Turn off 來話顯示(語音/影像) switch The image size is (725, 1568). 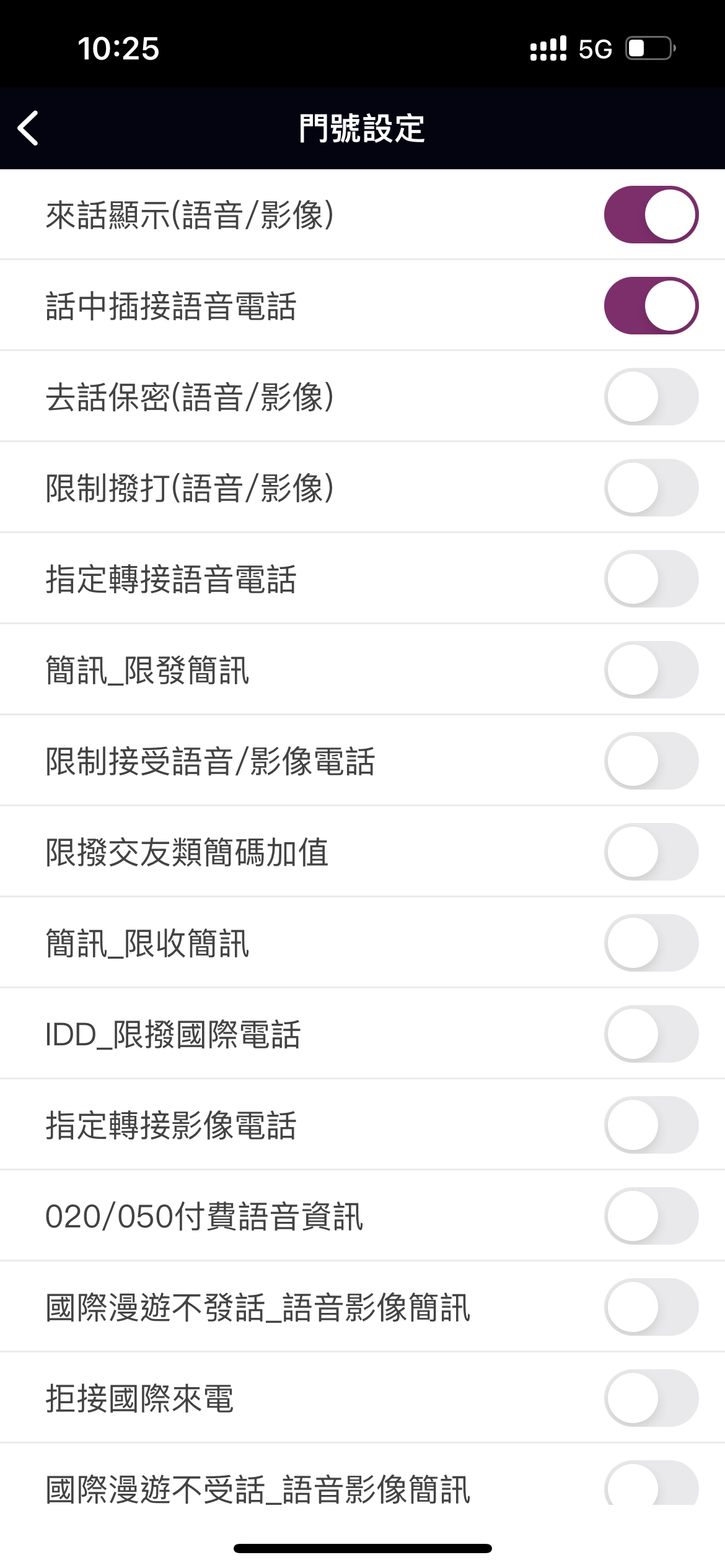click(651, 214)
